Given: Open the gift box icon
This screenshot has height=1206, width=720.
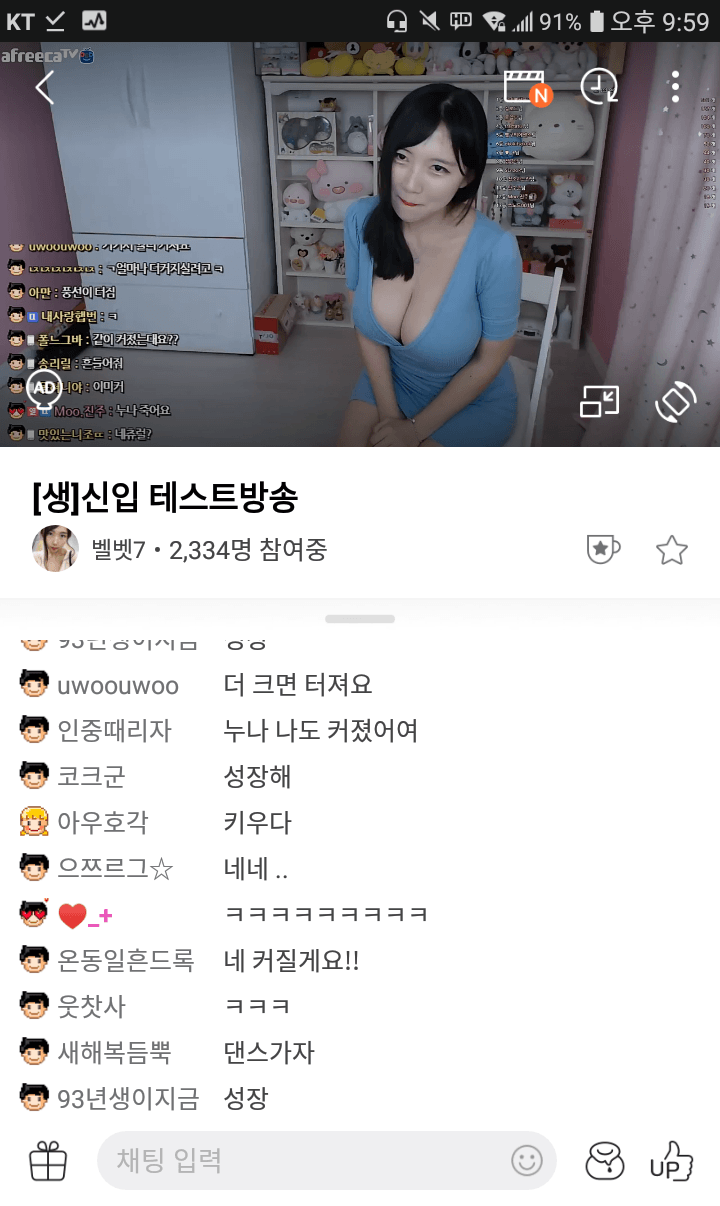Looking at the screenshot, I should click(x=48, y=1161).
